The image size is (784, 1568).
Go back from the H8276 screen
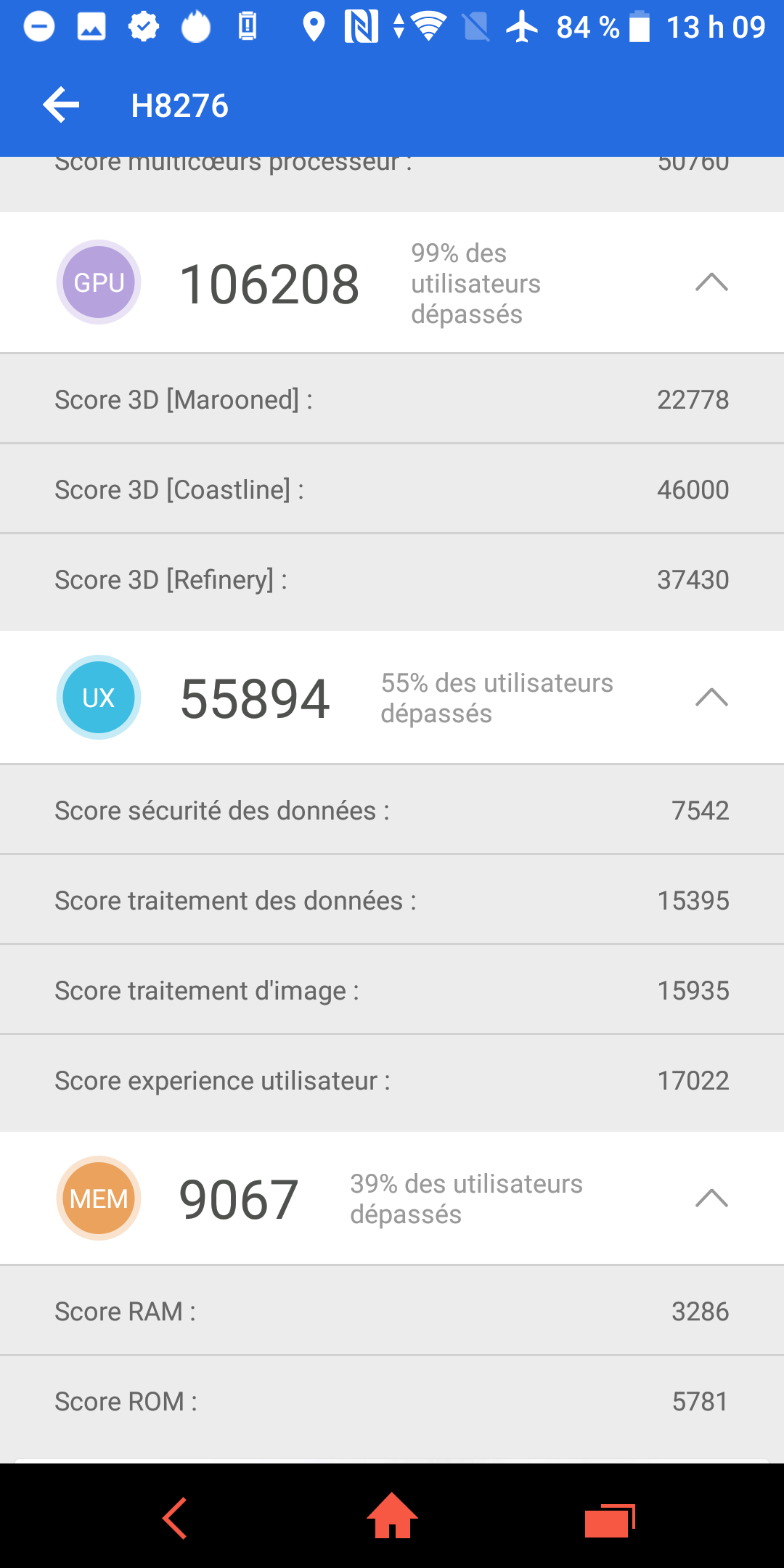[61, 105]
